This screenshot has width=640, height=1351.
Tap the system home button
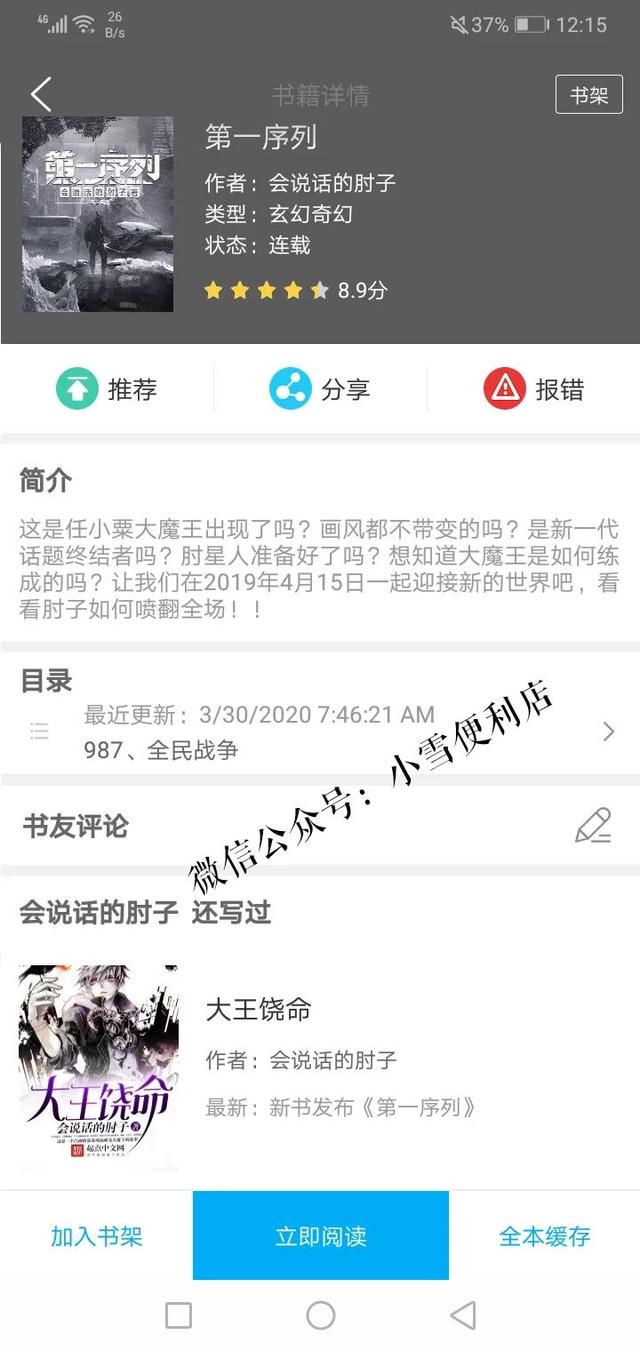pos(320,1315)
